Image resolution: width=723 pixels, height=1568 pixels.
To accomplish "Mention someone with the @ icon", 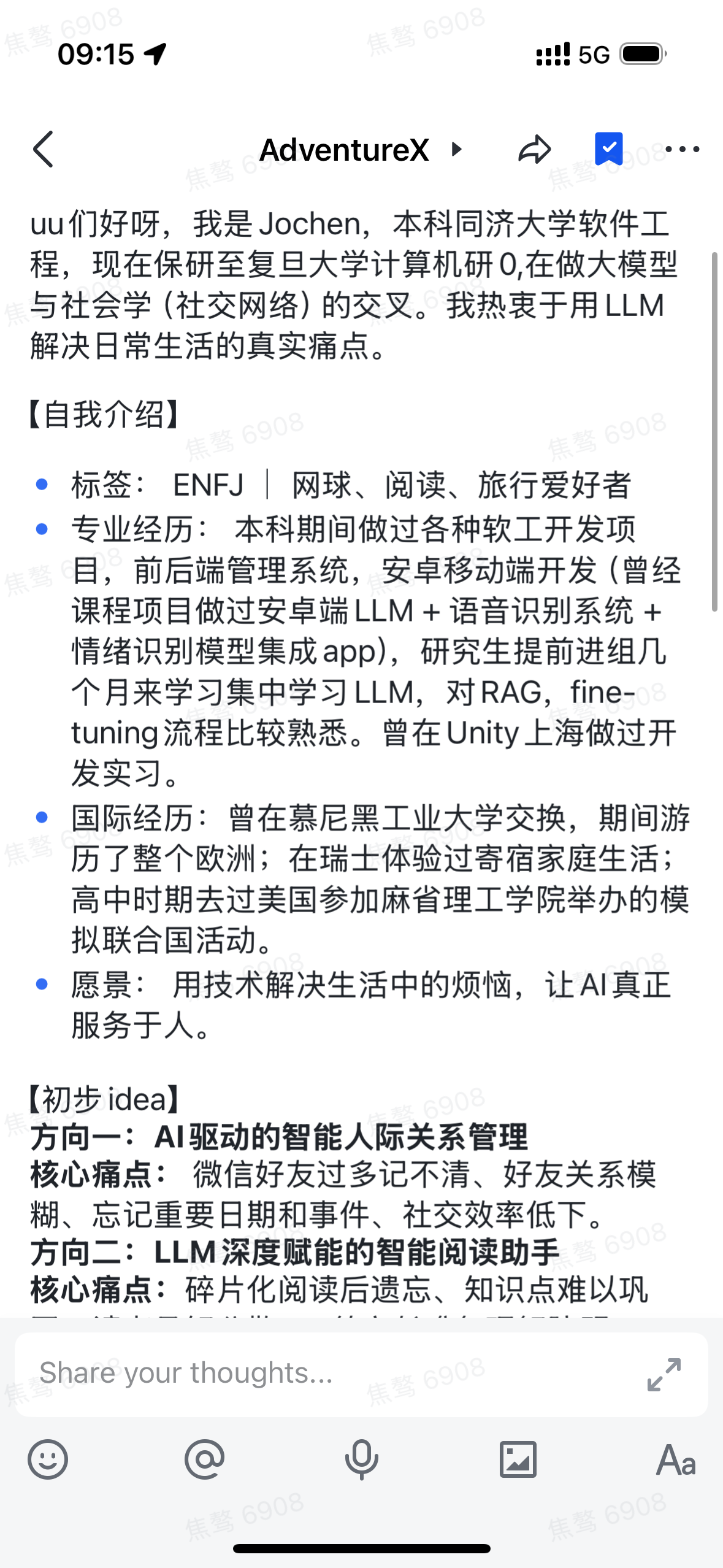I will [x=205, y=1459].
